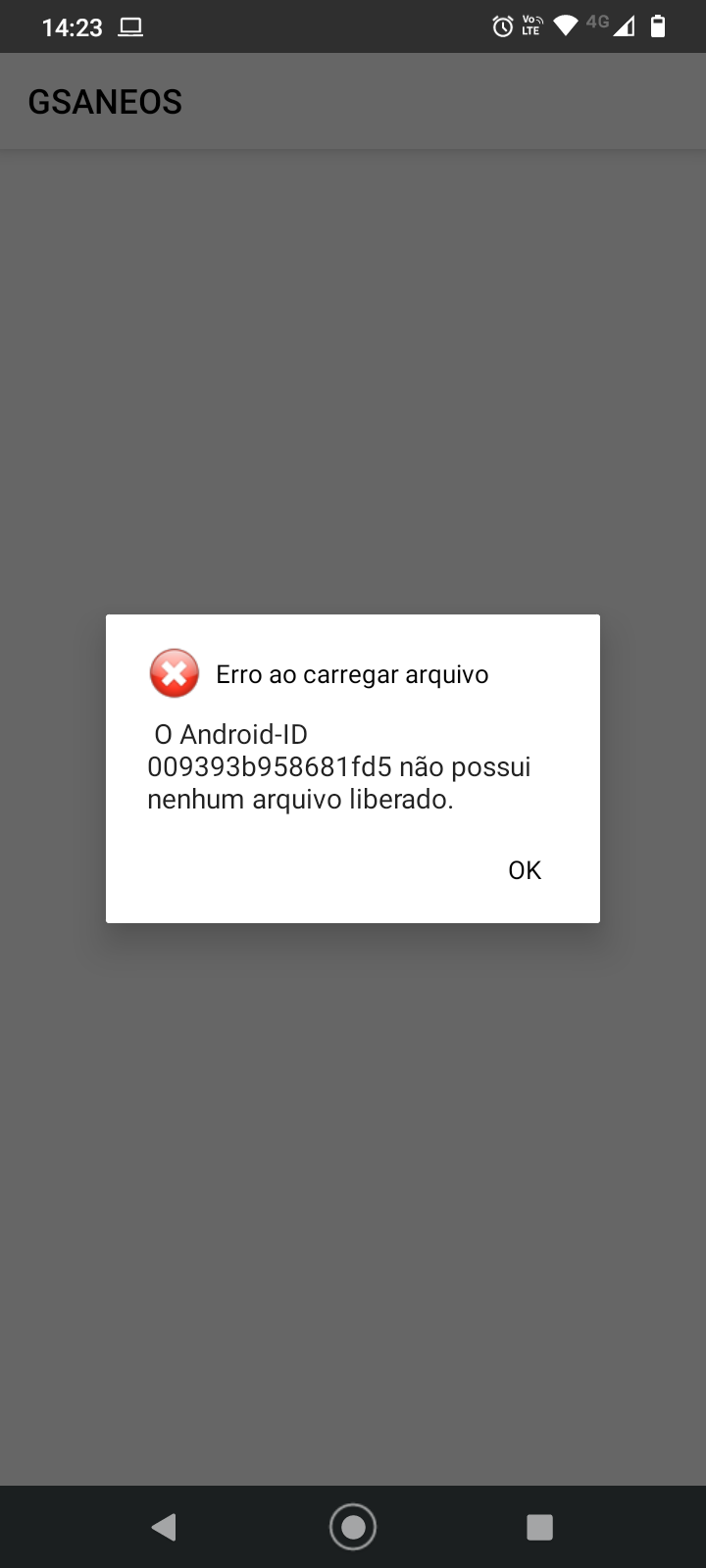Tap the Back navigation triangle
The height and width of the screenshot is (1568, 706).
tap(164, 1526)
